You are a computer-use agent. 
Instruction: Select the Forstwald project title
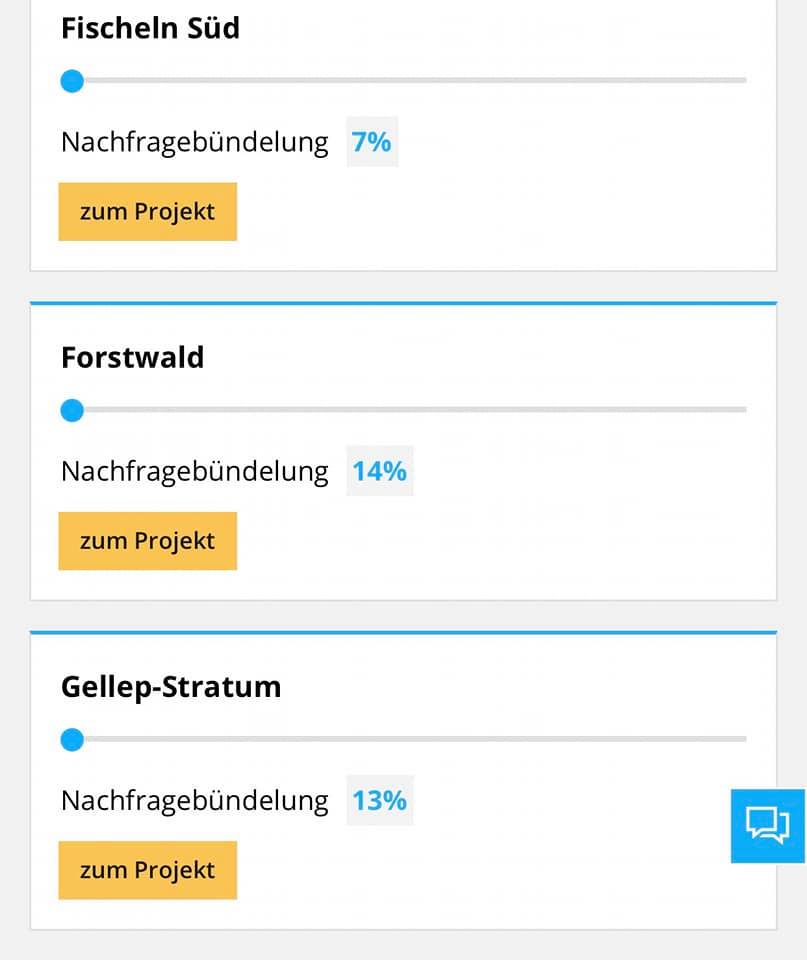(x=132, y=357)
